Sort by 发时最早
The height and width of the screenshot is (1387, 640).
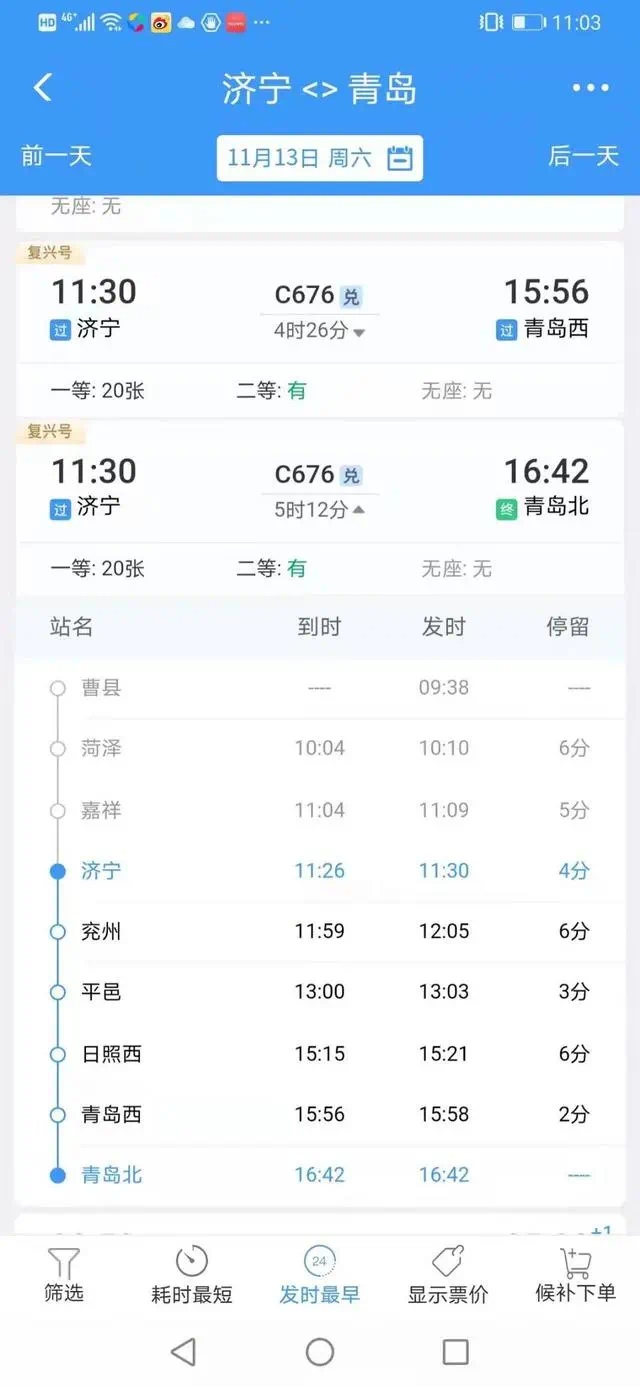(319, 1275)
